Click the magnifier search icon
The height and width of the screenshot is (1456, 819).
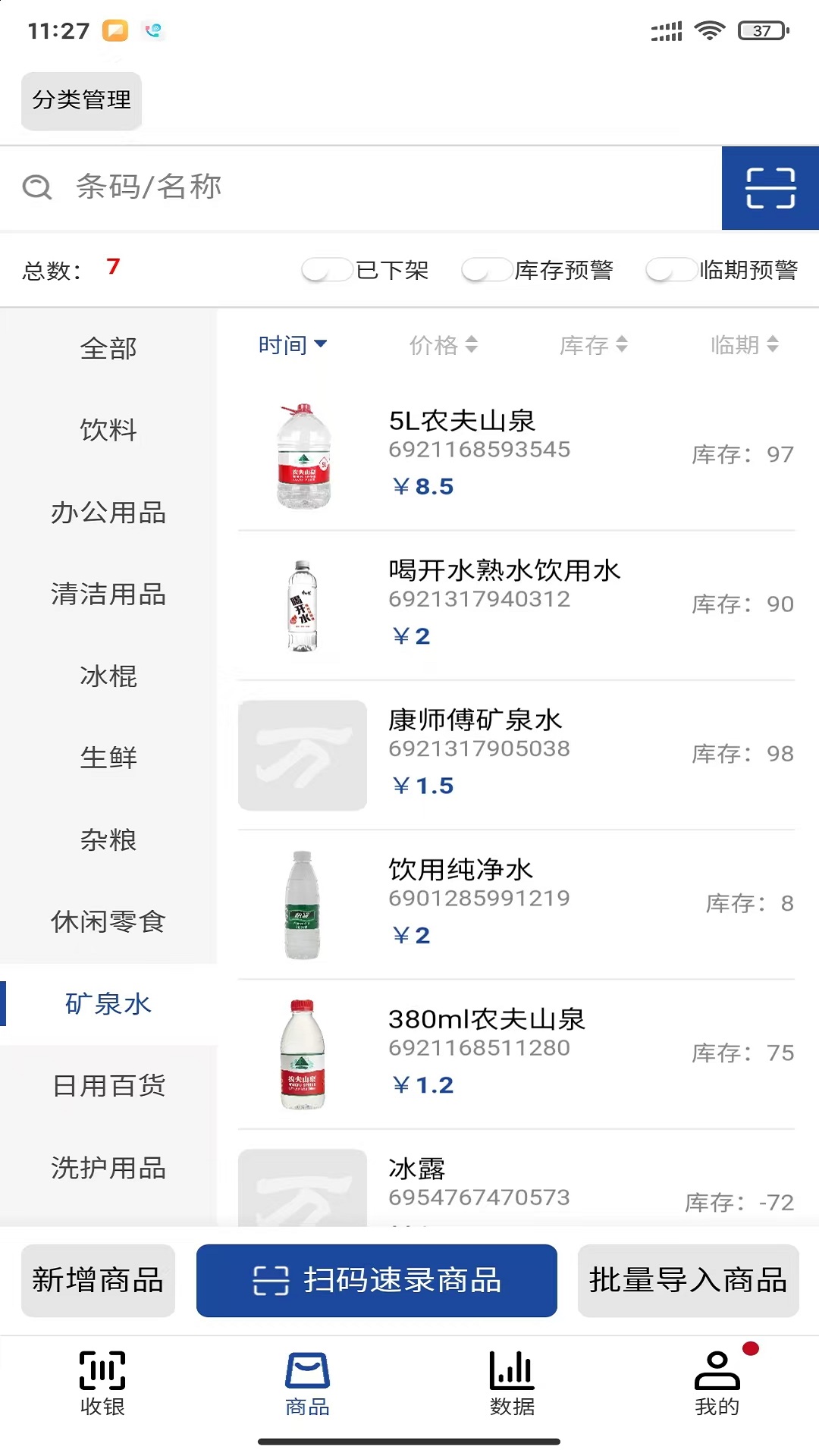[x=37, y=187]
